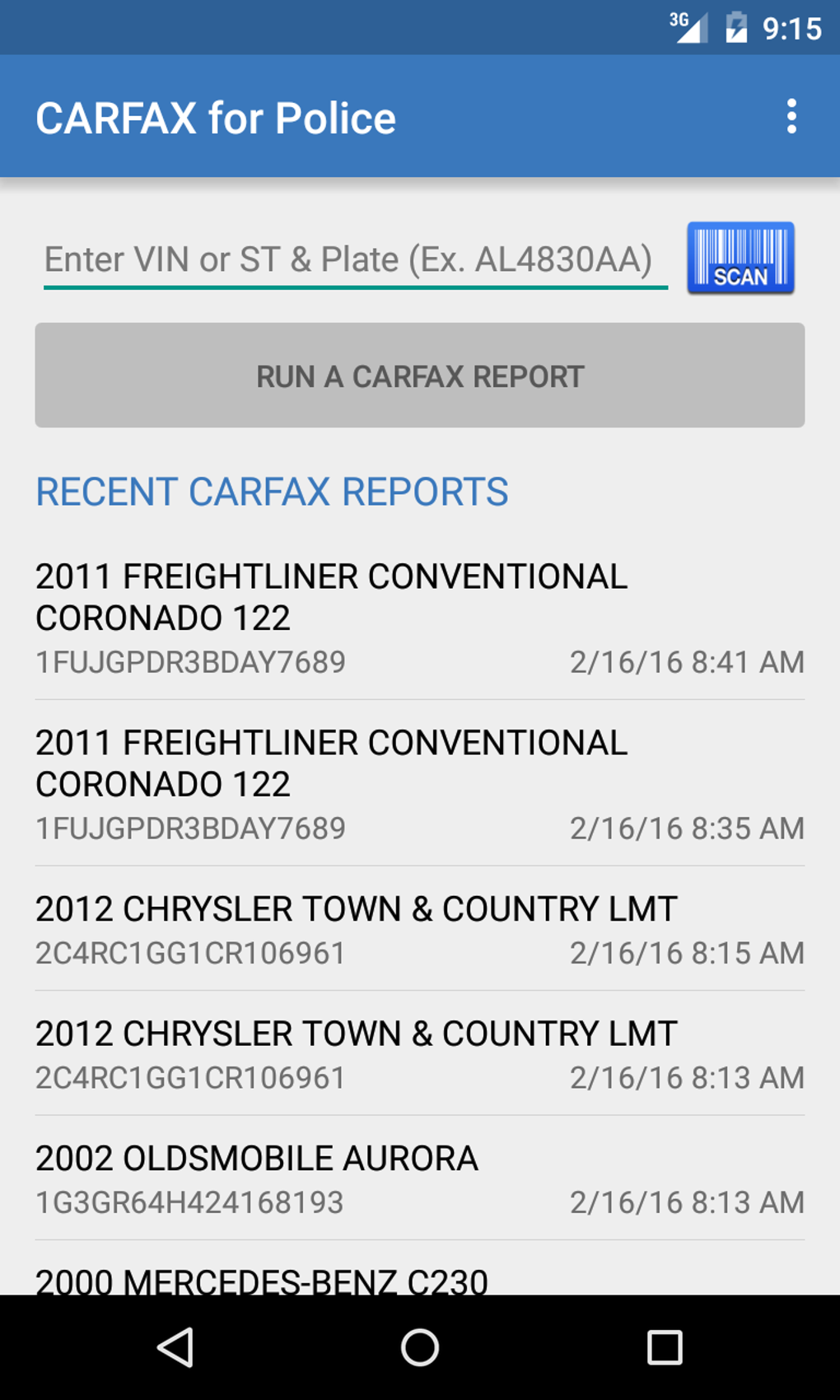Go back using the system back button
Viewport: 840px width, 1400px height.
pyautogui.click(x=175, y=1348)
